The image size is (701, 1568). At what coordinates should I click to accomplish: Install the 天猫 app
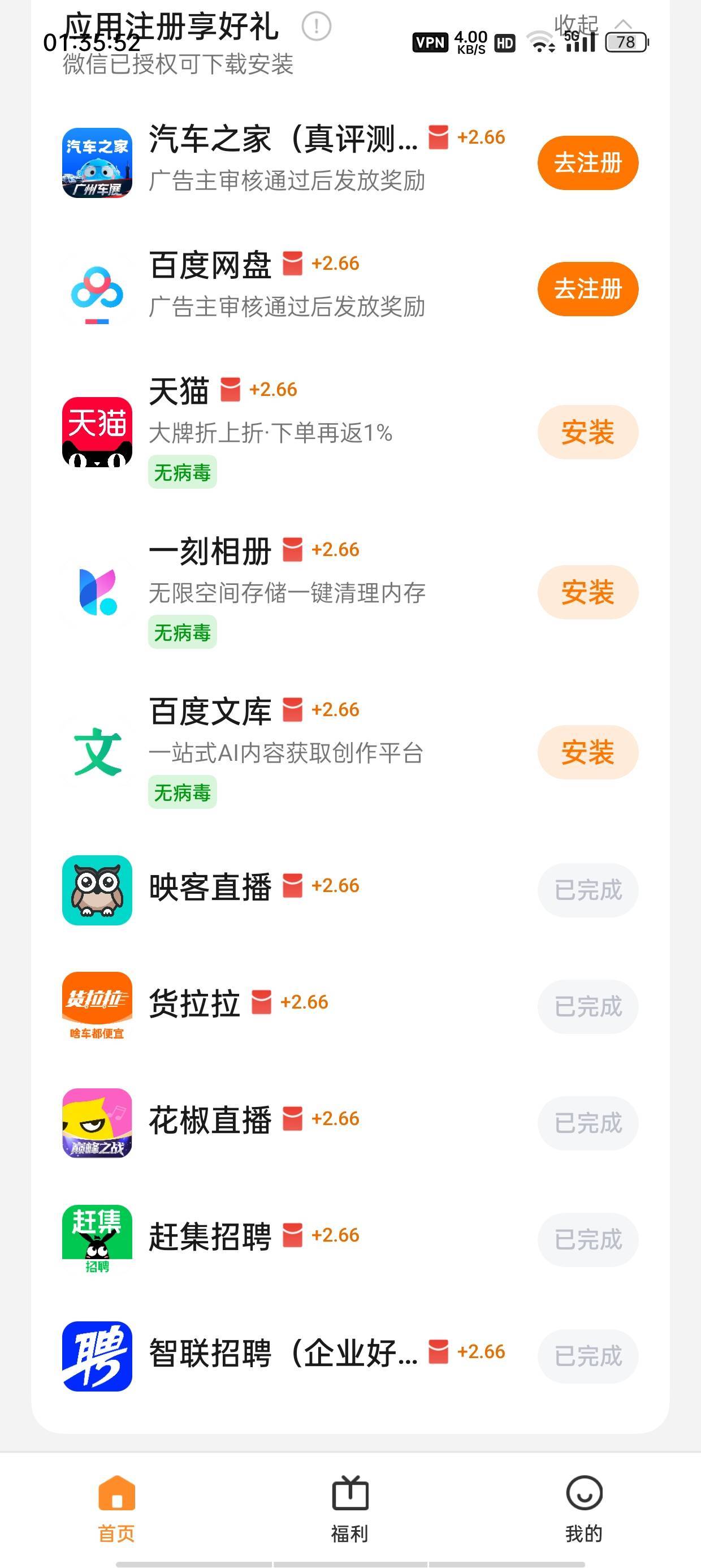click(587, 432)
